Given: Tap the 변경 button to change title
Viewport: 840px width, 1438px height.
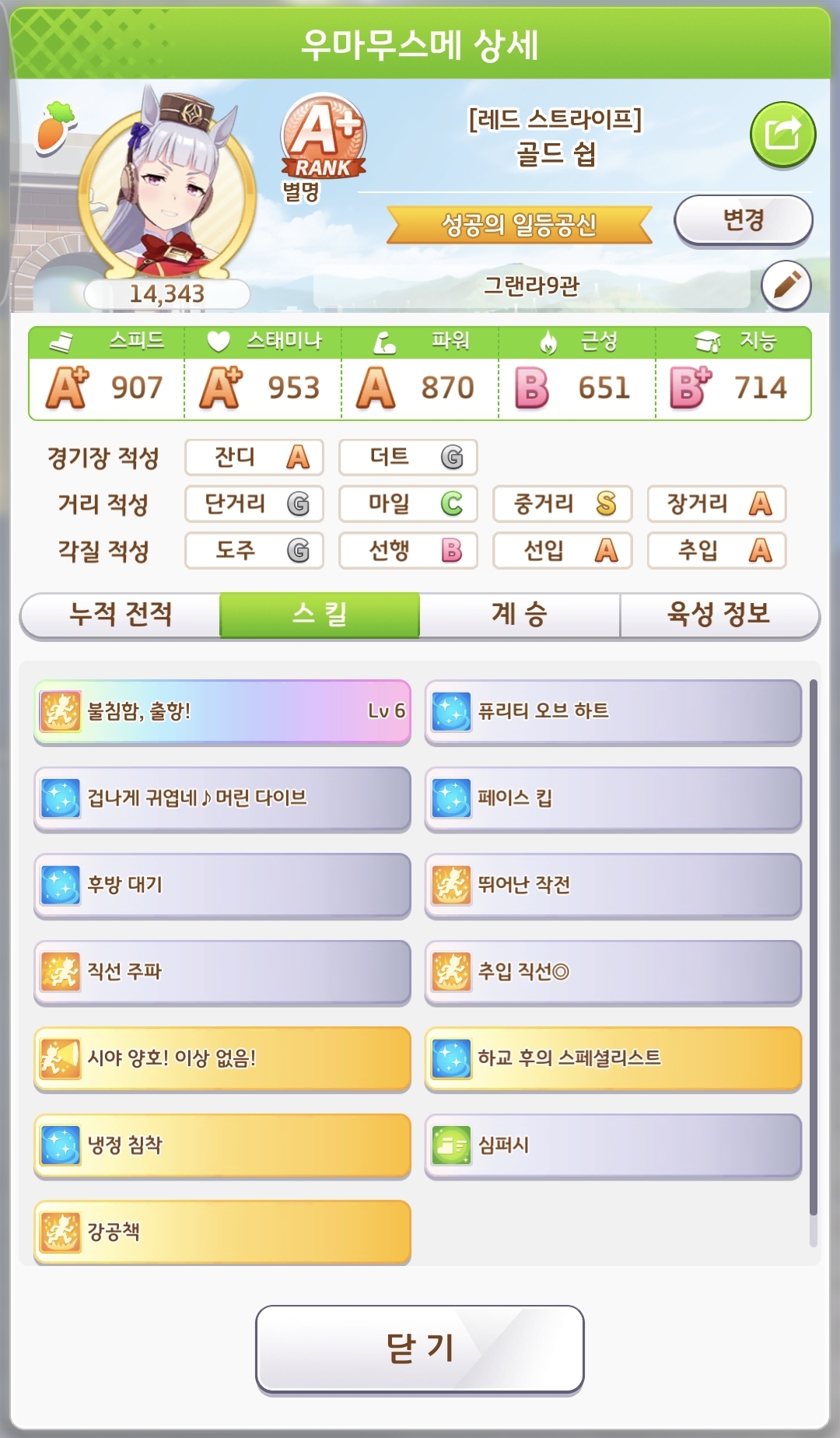Looking at the screenshot, I should coord(743,220).
